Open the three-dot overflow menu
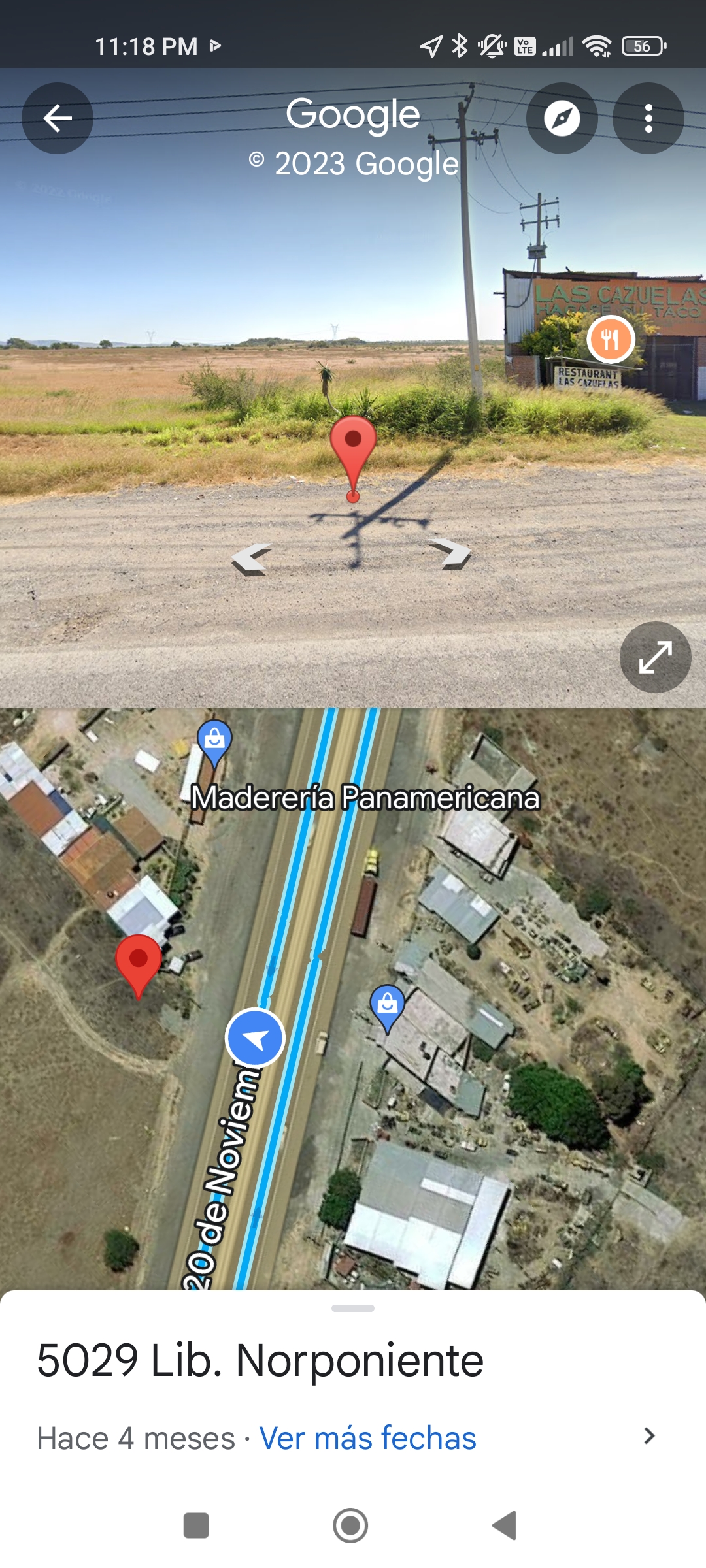 pyautogui.click(x=648, y=118)
